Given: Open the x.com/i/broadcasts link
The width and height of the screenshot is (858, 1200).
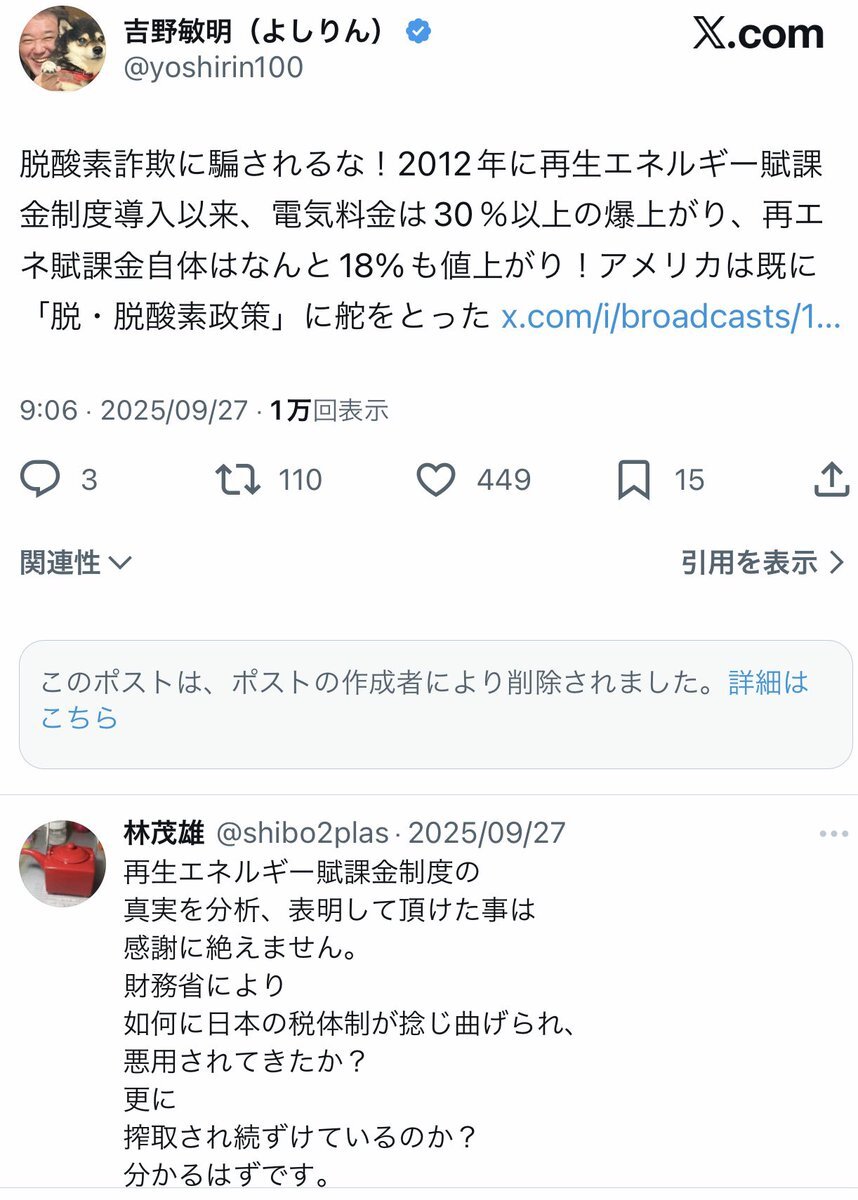Looking at the screenshot, I should point(670,317).
